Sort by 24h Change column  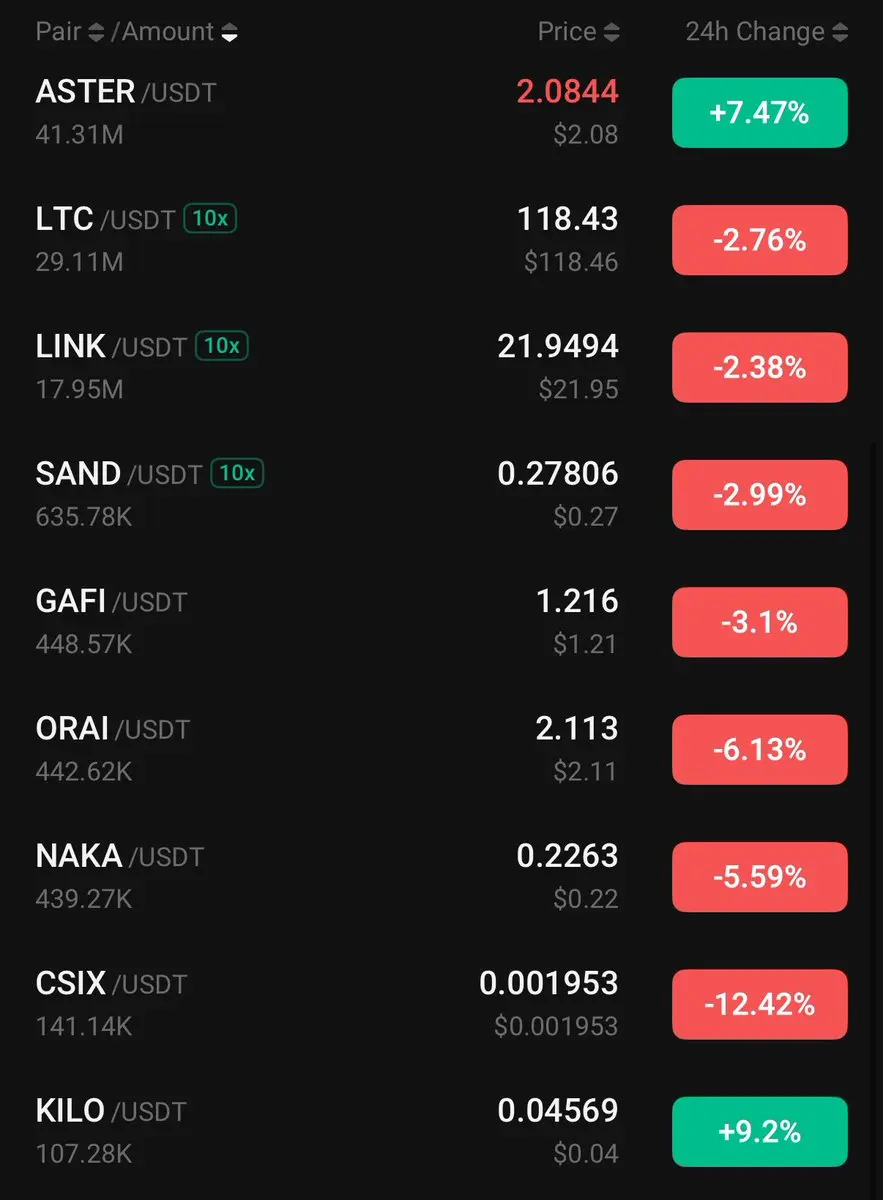pos(766,32)
